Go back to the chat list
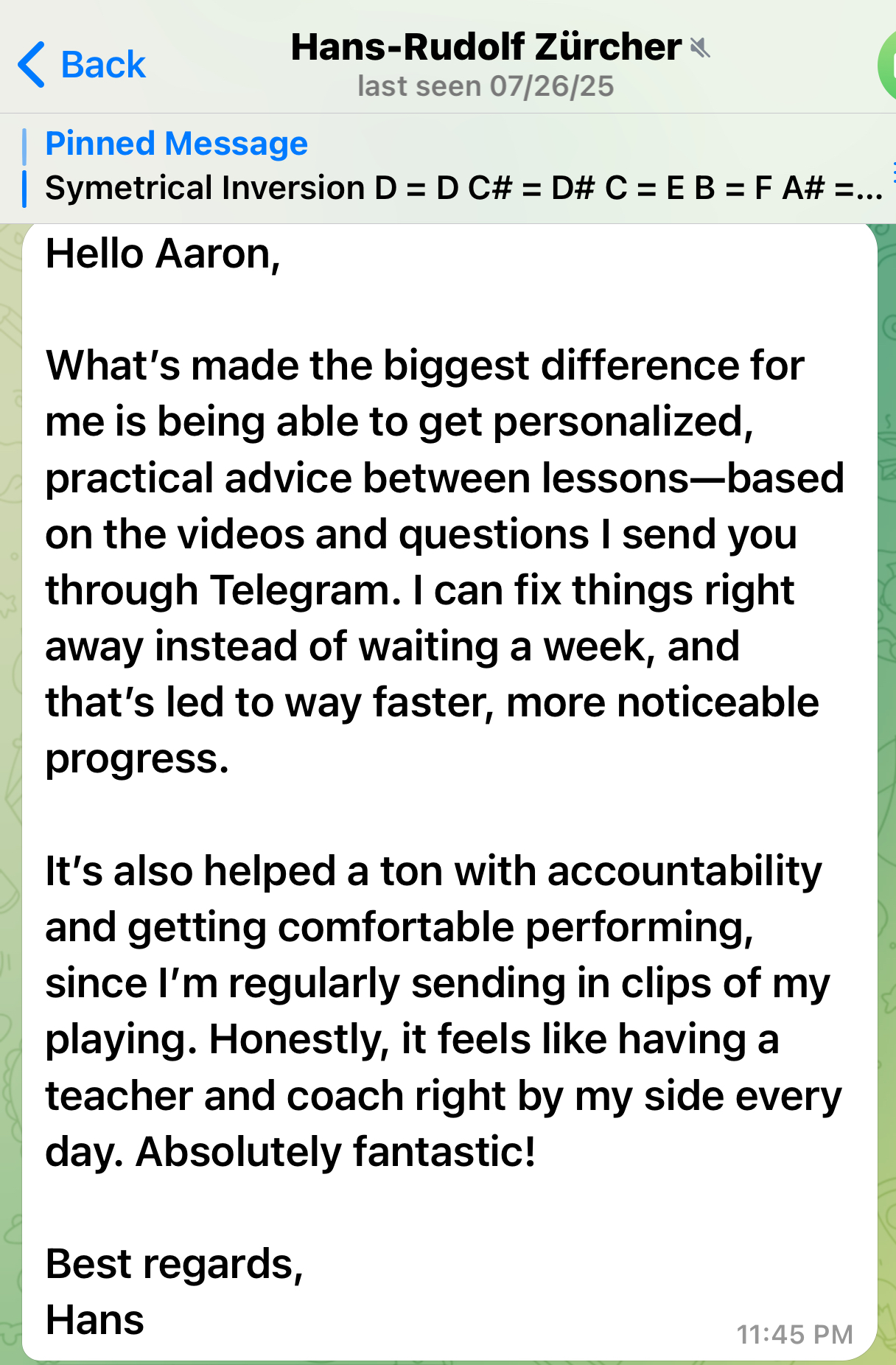The height and width of the screenshot is (1365, 896). point(82,65)
